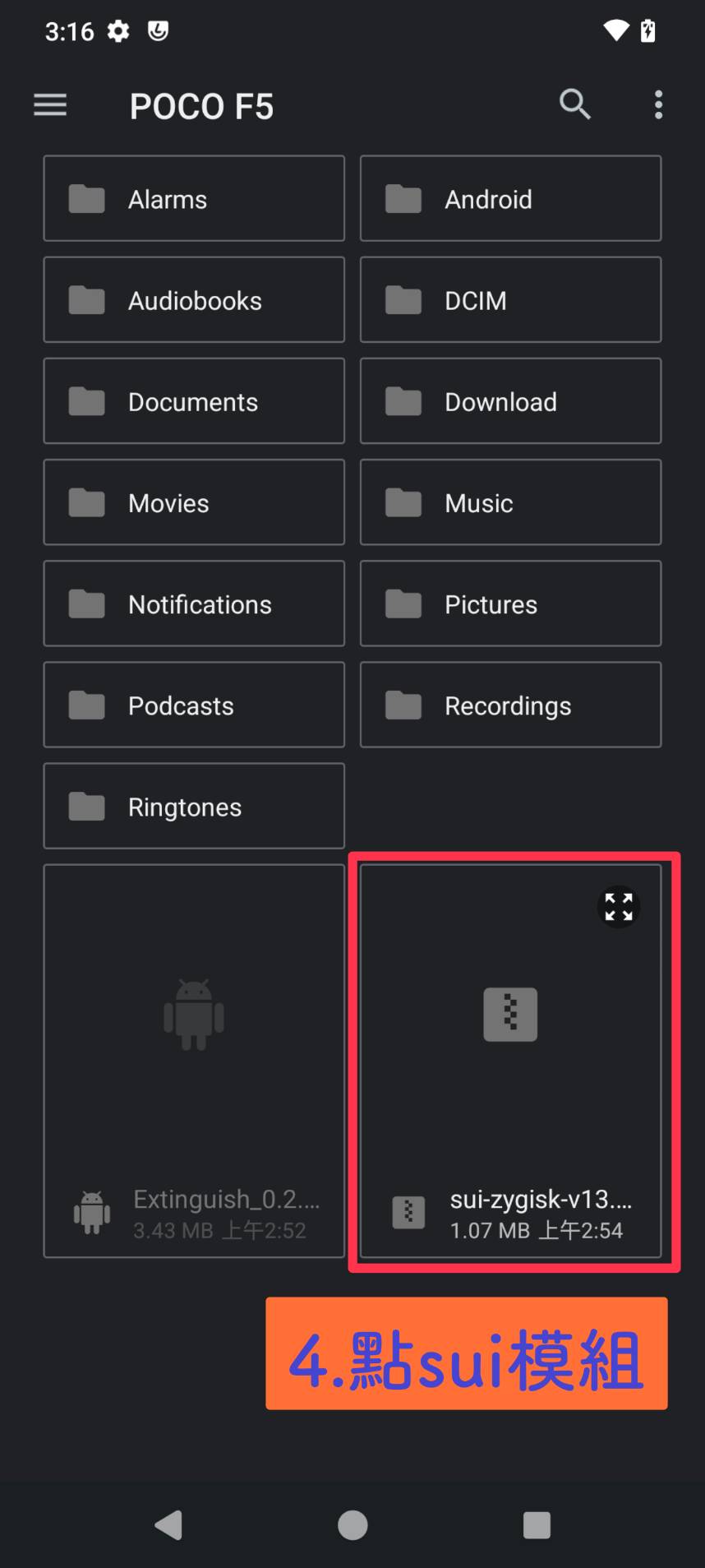This screenshot has width=705, height=1568.
Task: Open the Ringtones folder
Action: (194, 806)
